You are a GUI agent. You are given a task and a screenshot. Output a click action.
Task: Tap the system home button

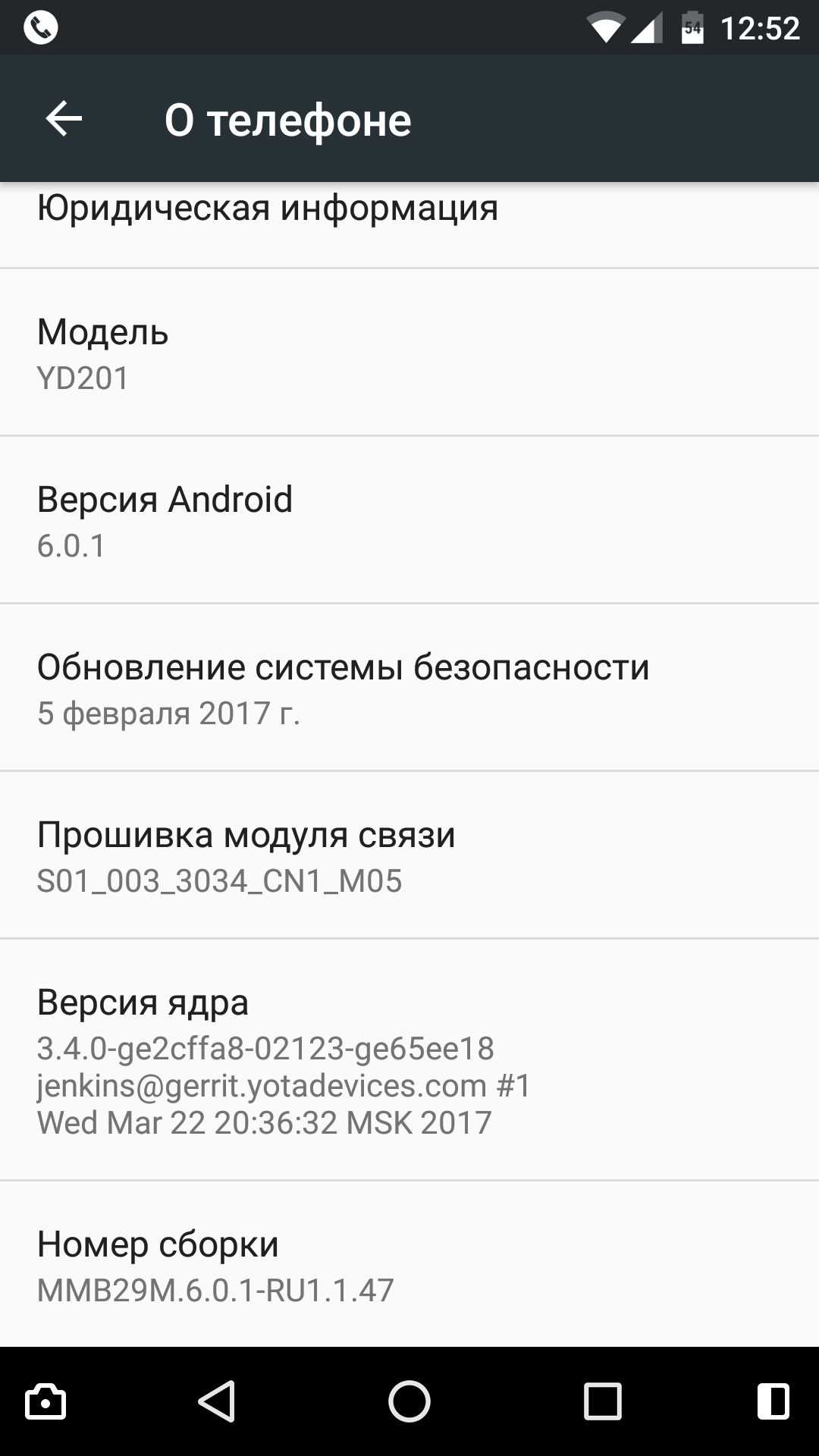409,1401
